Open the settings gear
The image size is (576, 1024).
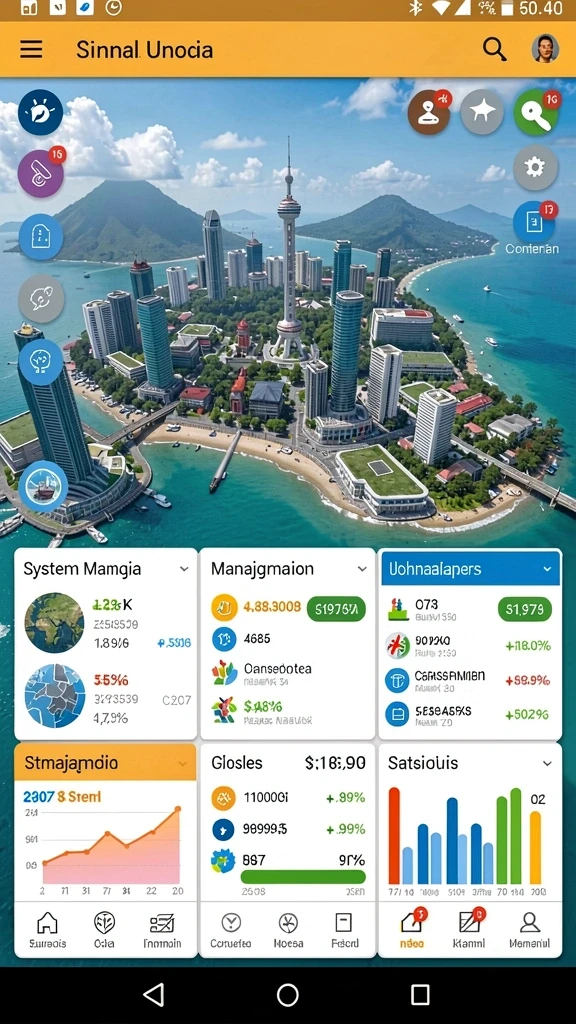point(535,168)
